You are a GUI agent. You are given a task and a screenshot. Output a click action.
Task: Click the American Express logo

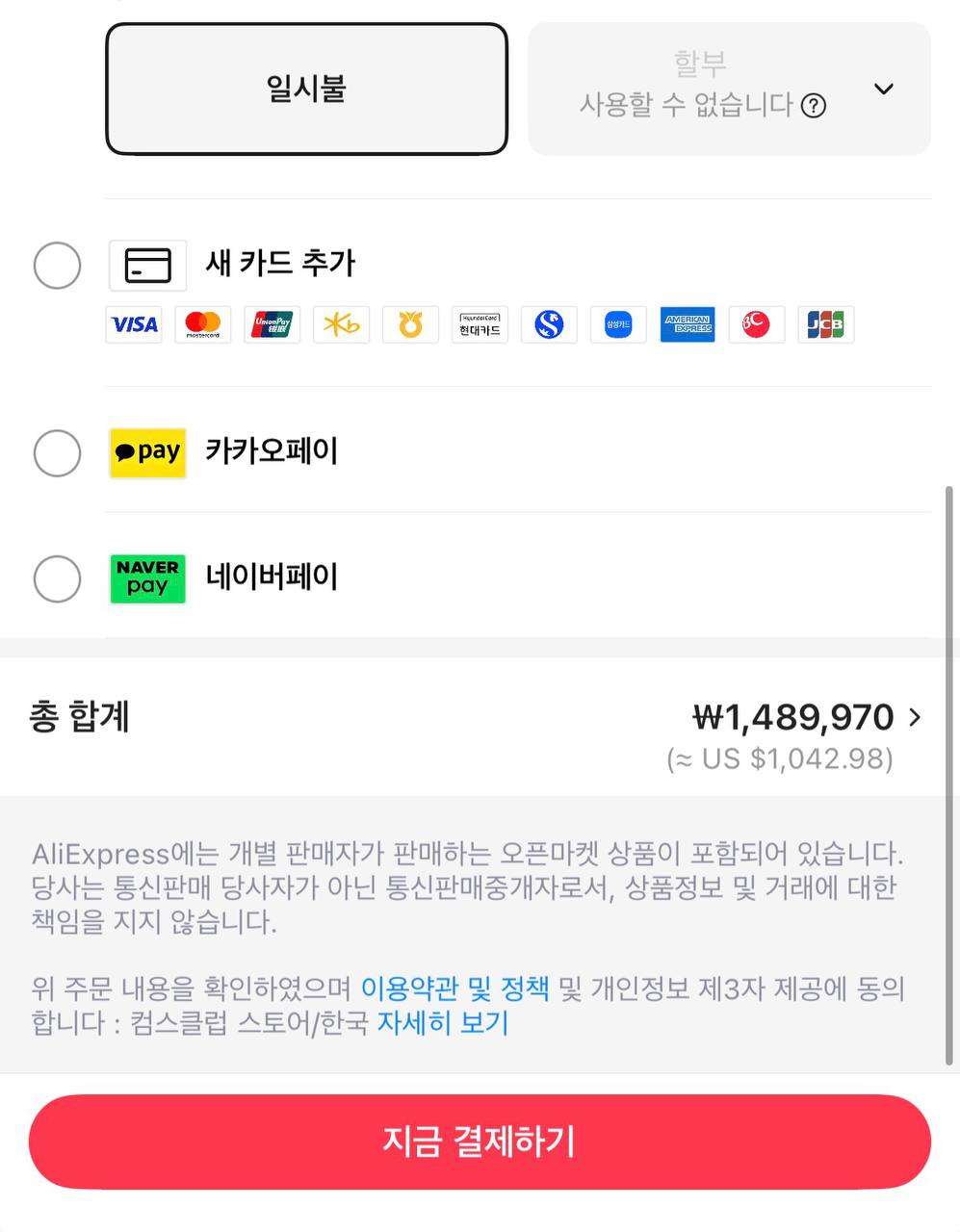click(x=688, y=324)
